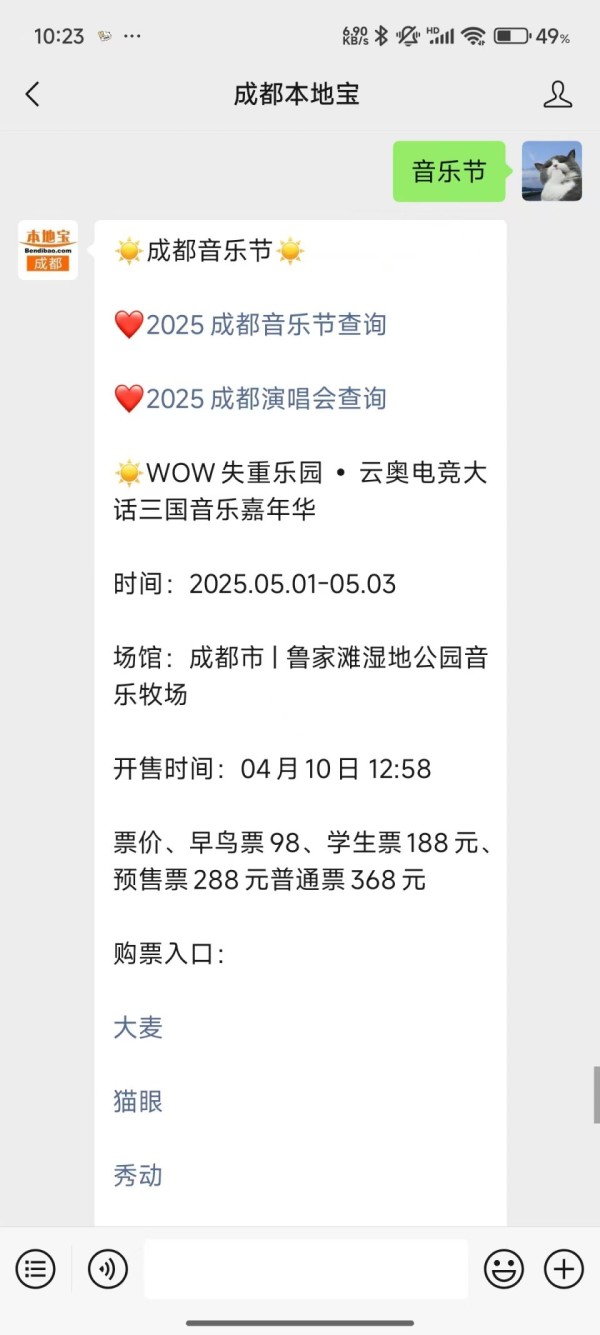Image resolution: width=600 pixels, height=1335 pixels.
Task: Open the official account menu list icon
Action: (35, 1270)
